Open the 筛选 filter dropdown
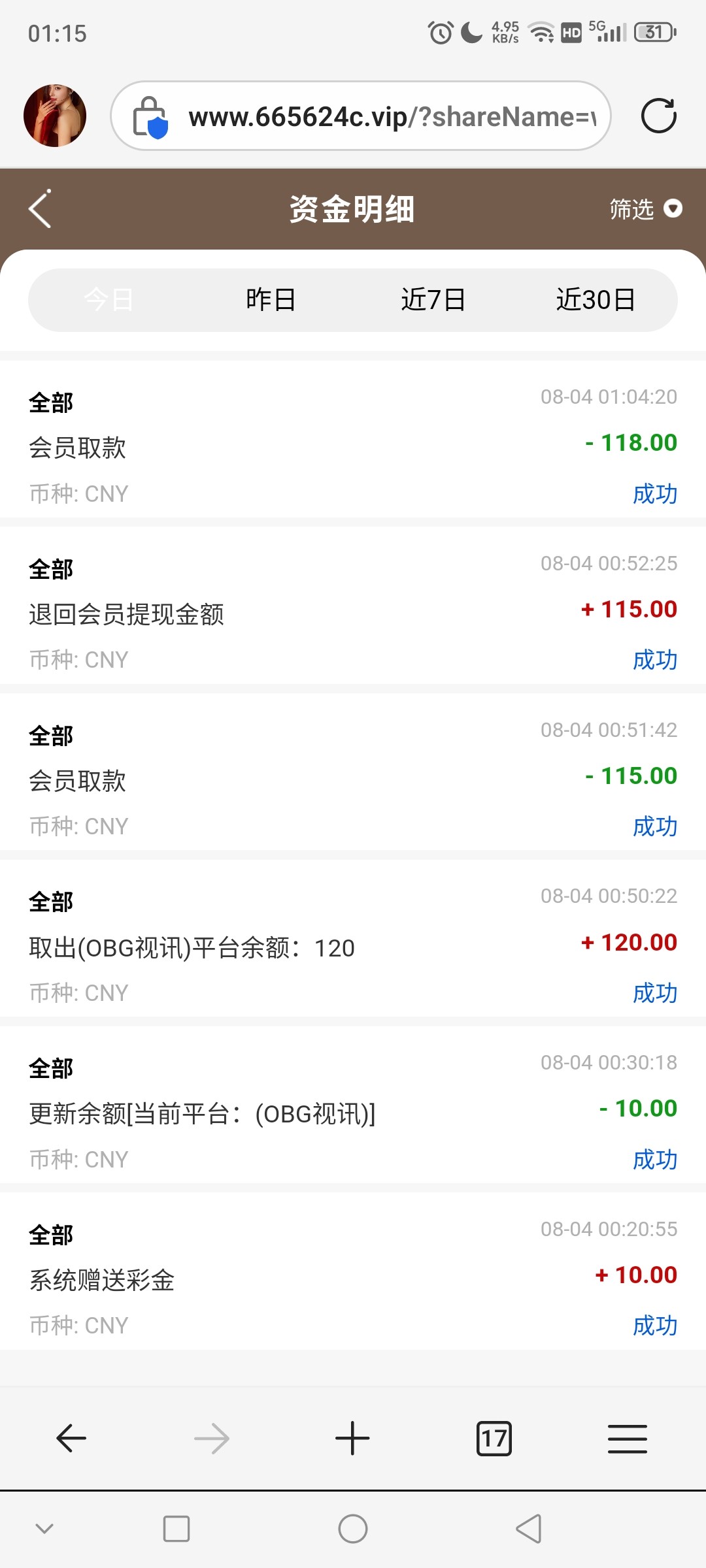This screenshot has width=706, height=1568. [645, 209]
